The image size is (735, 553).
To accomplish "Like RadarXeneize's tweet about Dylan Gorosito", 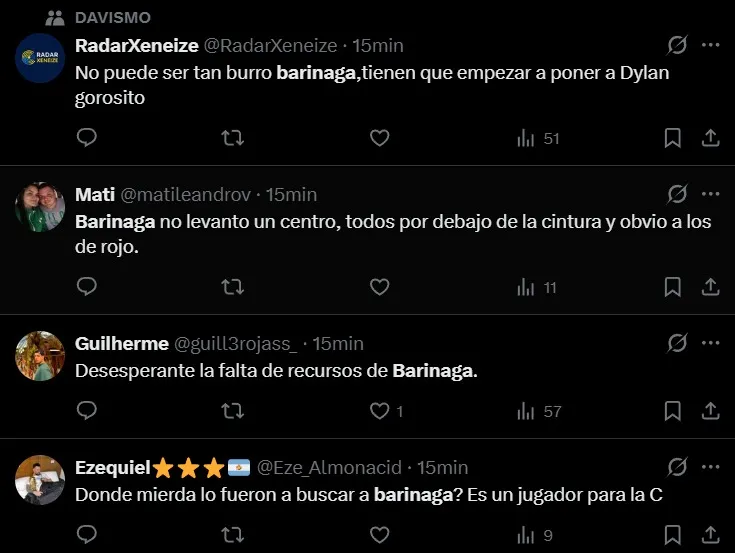I will pos(379,138).
